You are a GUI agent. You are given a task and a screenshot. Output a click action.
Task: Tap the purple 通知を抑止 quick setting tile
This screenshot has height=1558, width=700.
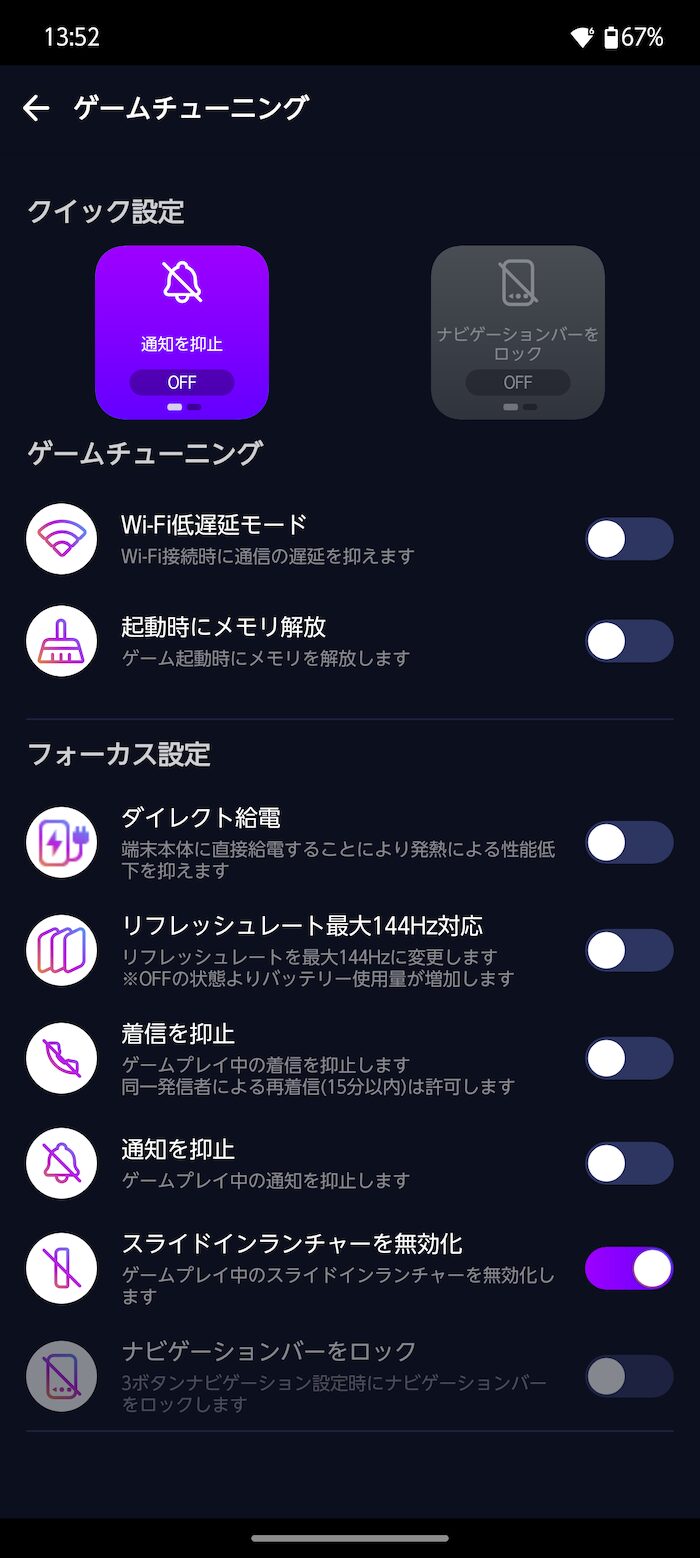tap(182, 332)
